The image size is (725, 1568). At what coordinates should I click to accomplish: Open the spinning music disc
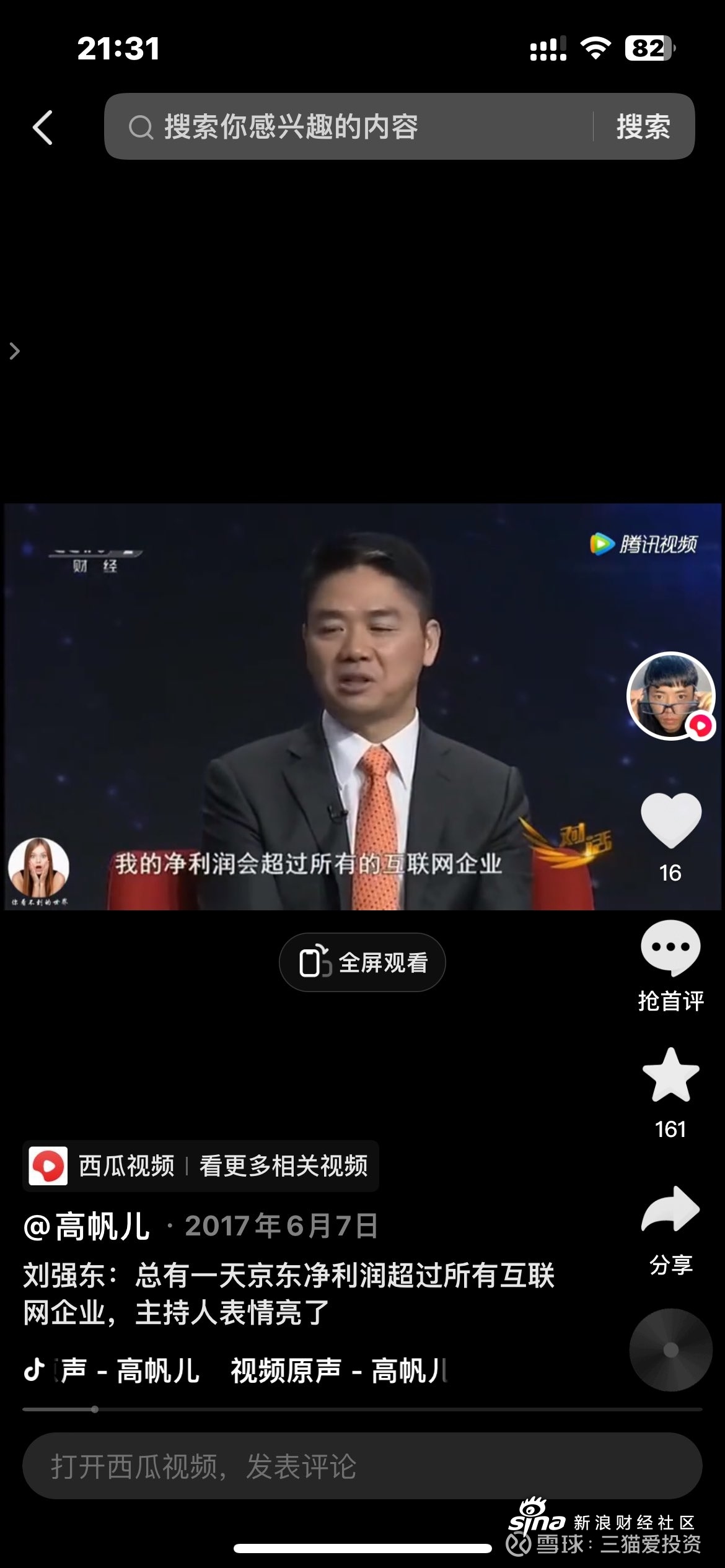click(670, 1349)
